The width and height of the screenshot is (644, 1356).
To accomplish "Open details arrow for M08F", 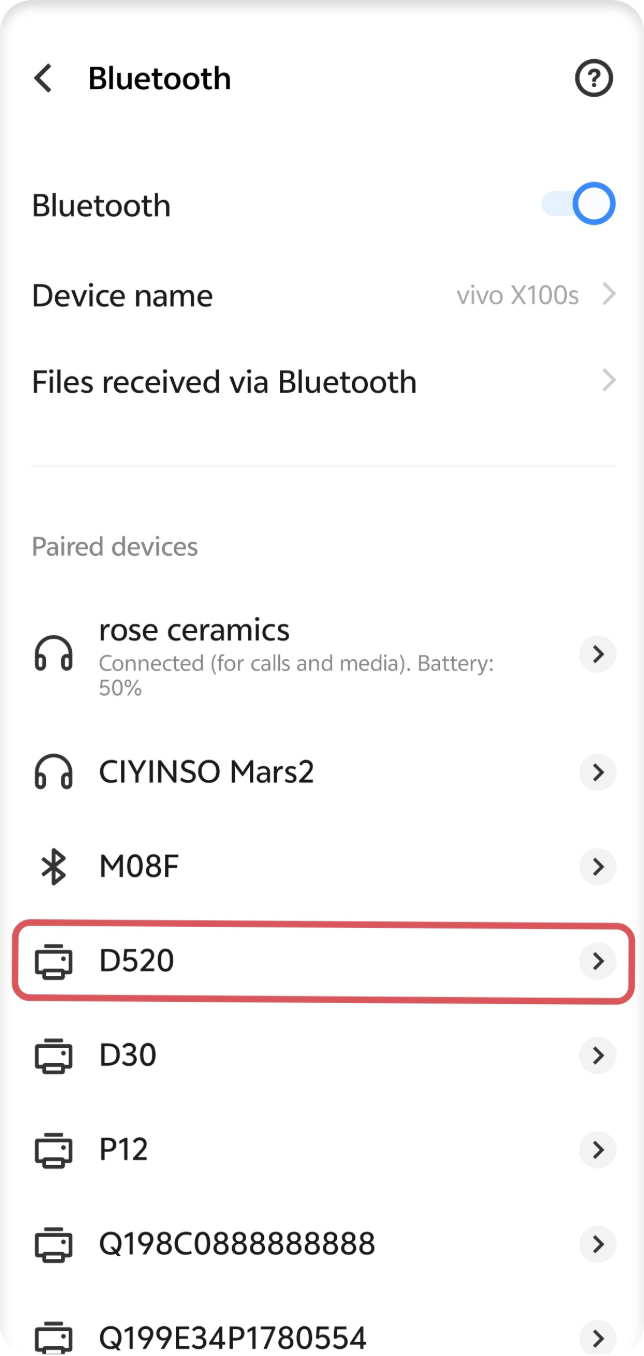I will 598,866.
